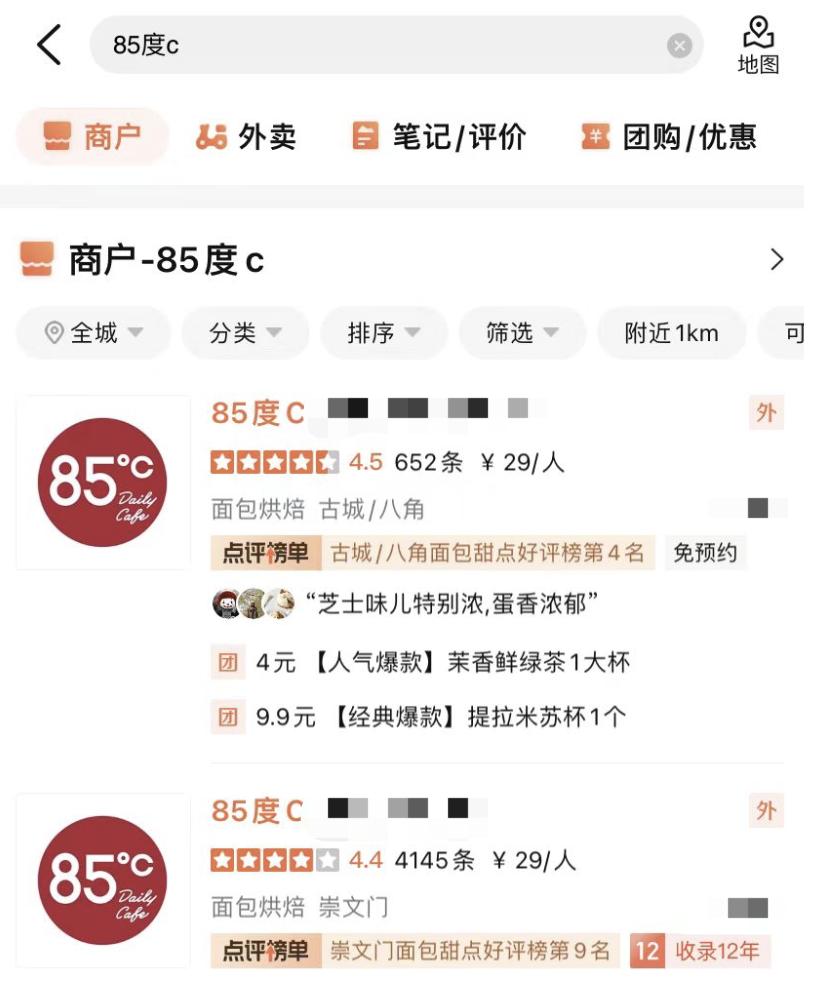Tap the back arrow to return
Viewport: 830px width, 984px height.
(48, 44)
